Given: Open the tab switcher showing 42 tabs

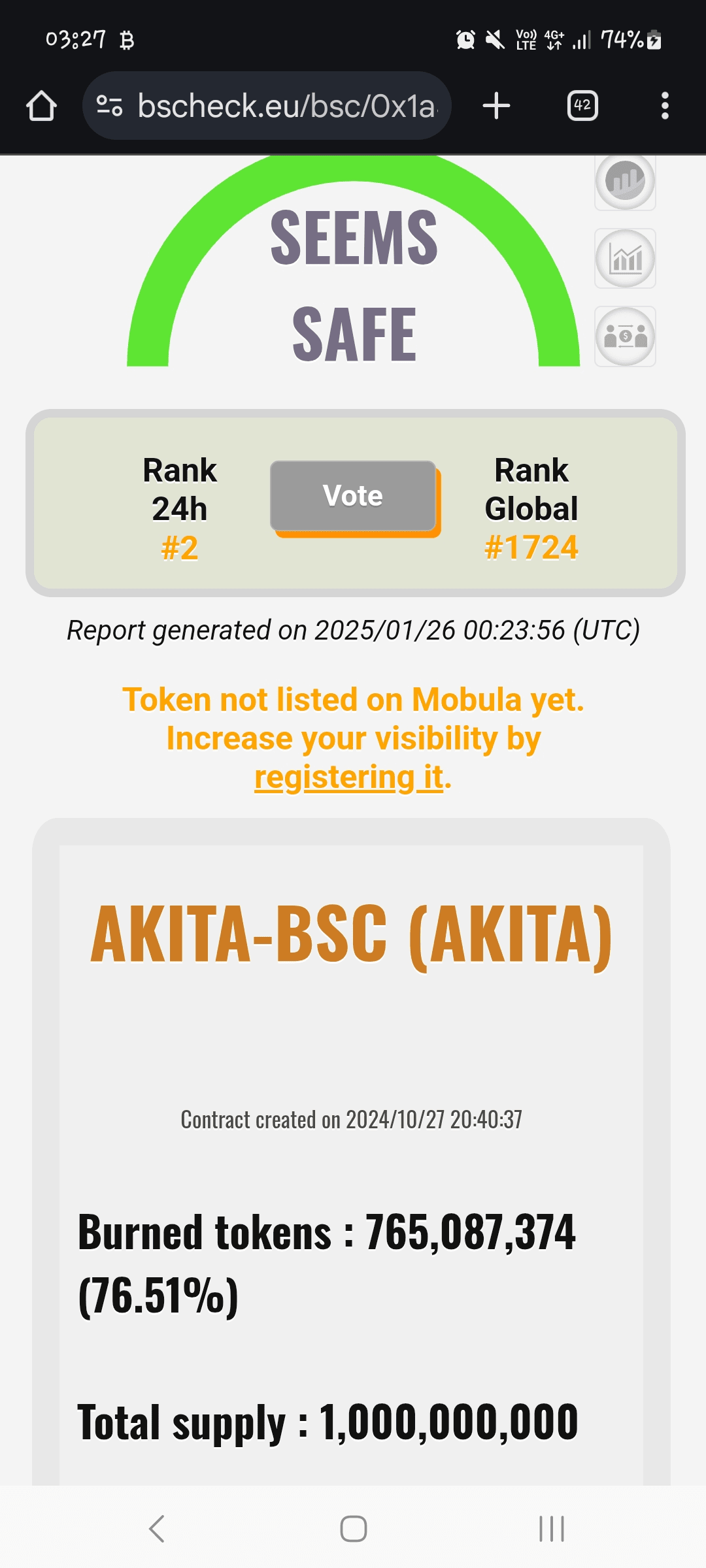Looking at the screenshot, I should [582, 106].
